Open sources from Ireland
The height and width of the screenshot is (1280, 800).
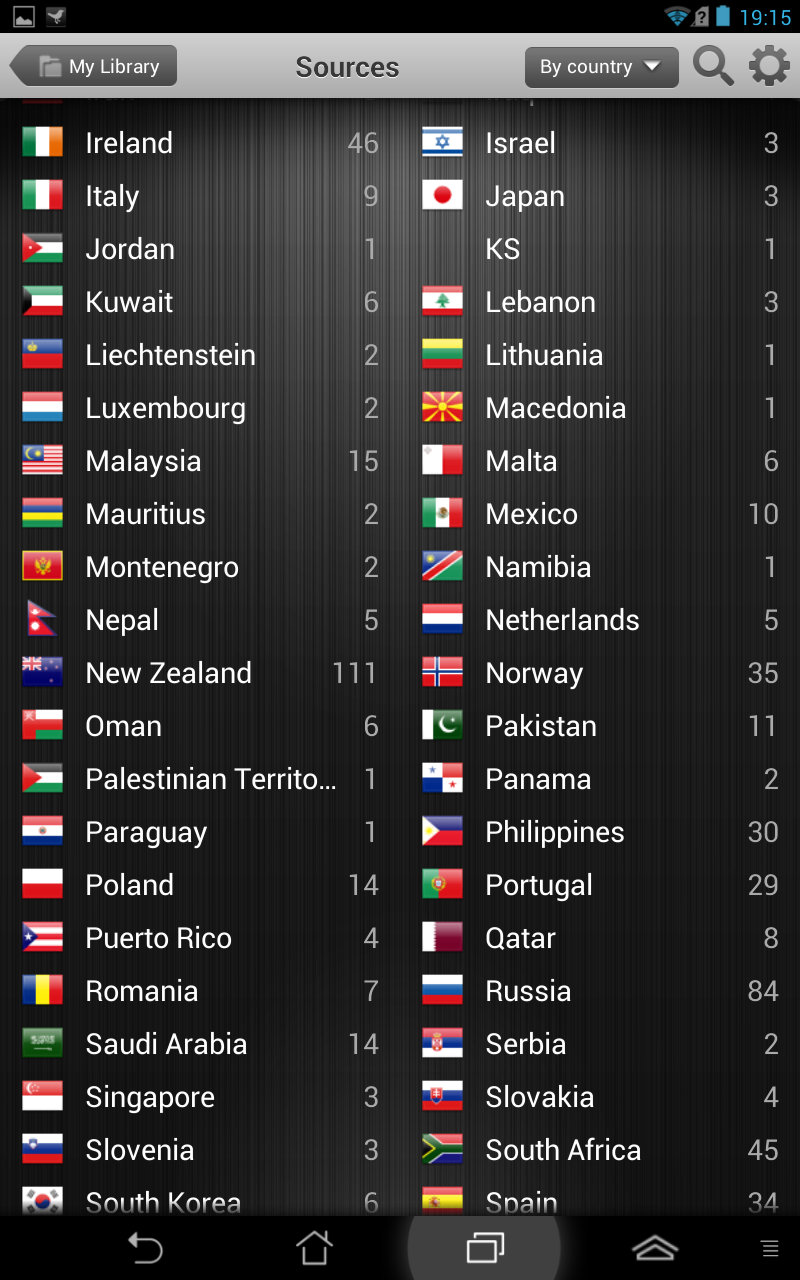tap(200, 143)
